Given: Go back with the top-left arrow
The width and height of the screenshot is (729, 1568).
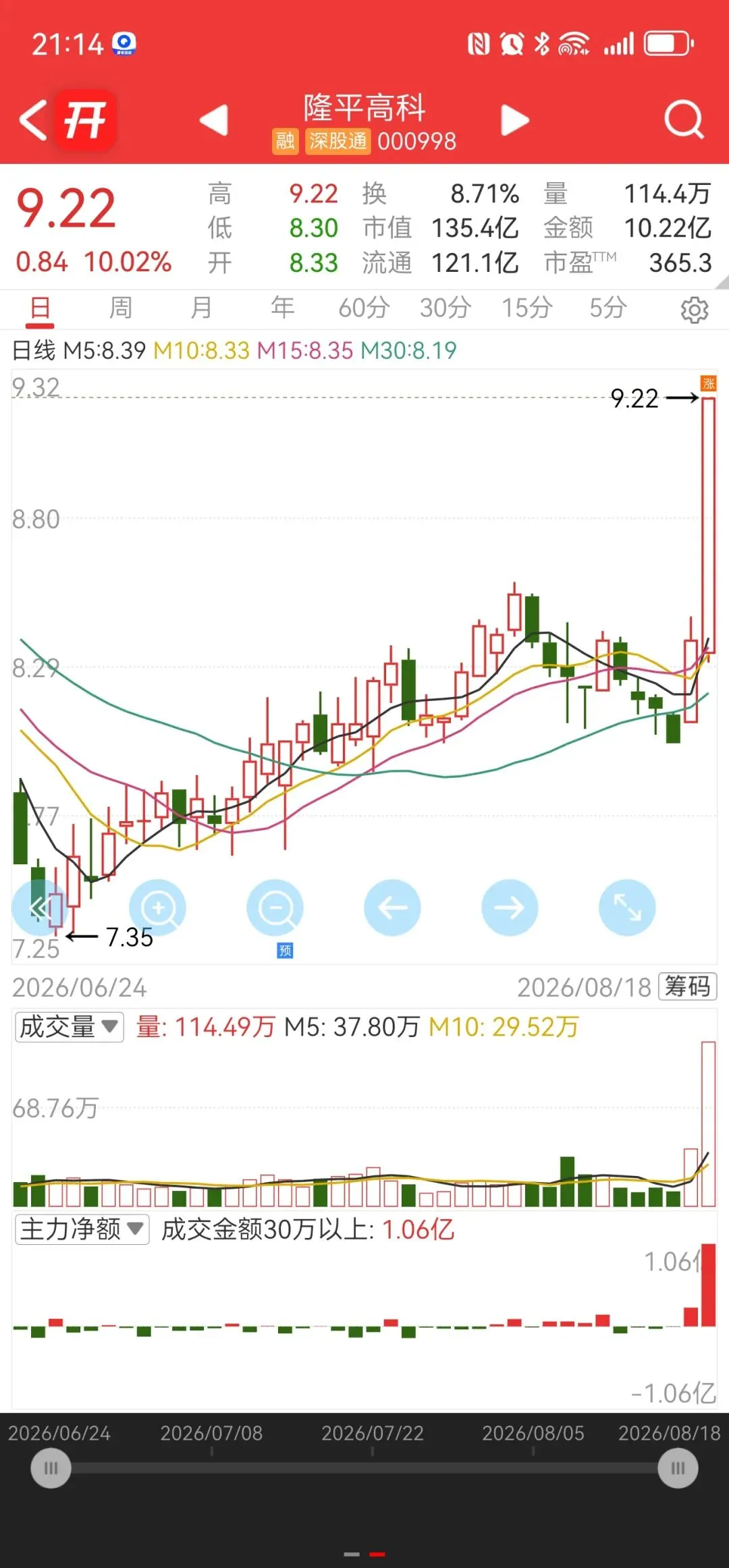Looking at the screenshot, I should (x=32, y=120).
